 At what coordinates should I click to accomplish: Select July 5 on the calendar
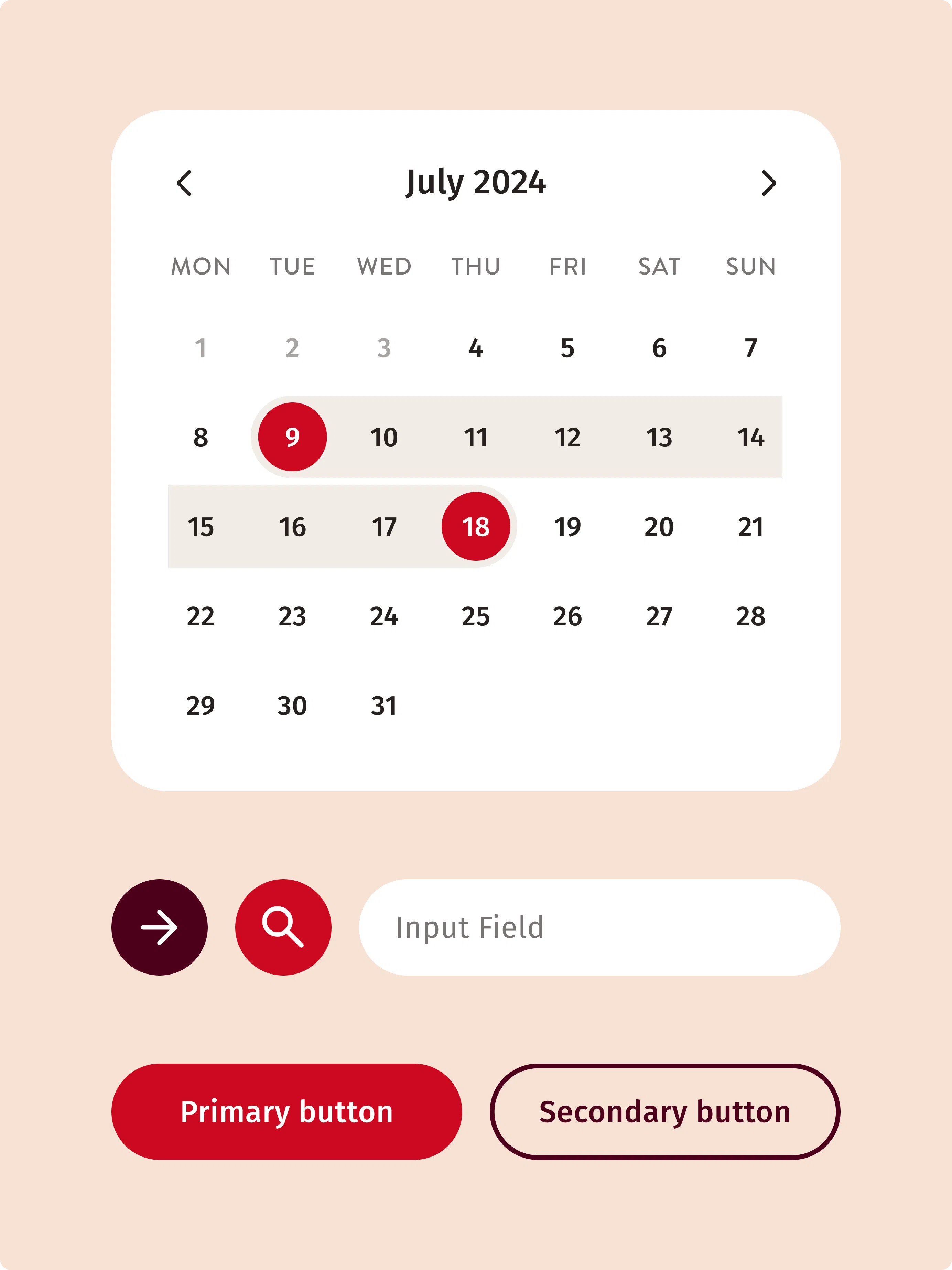(x=567, y=348)
